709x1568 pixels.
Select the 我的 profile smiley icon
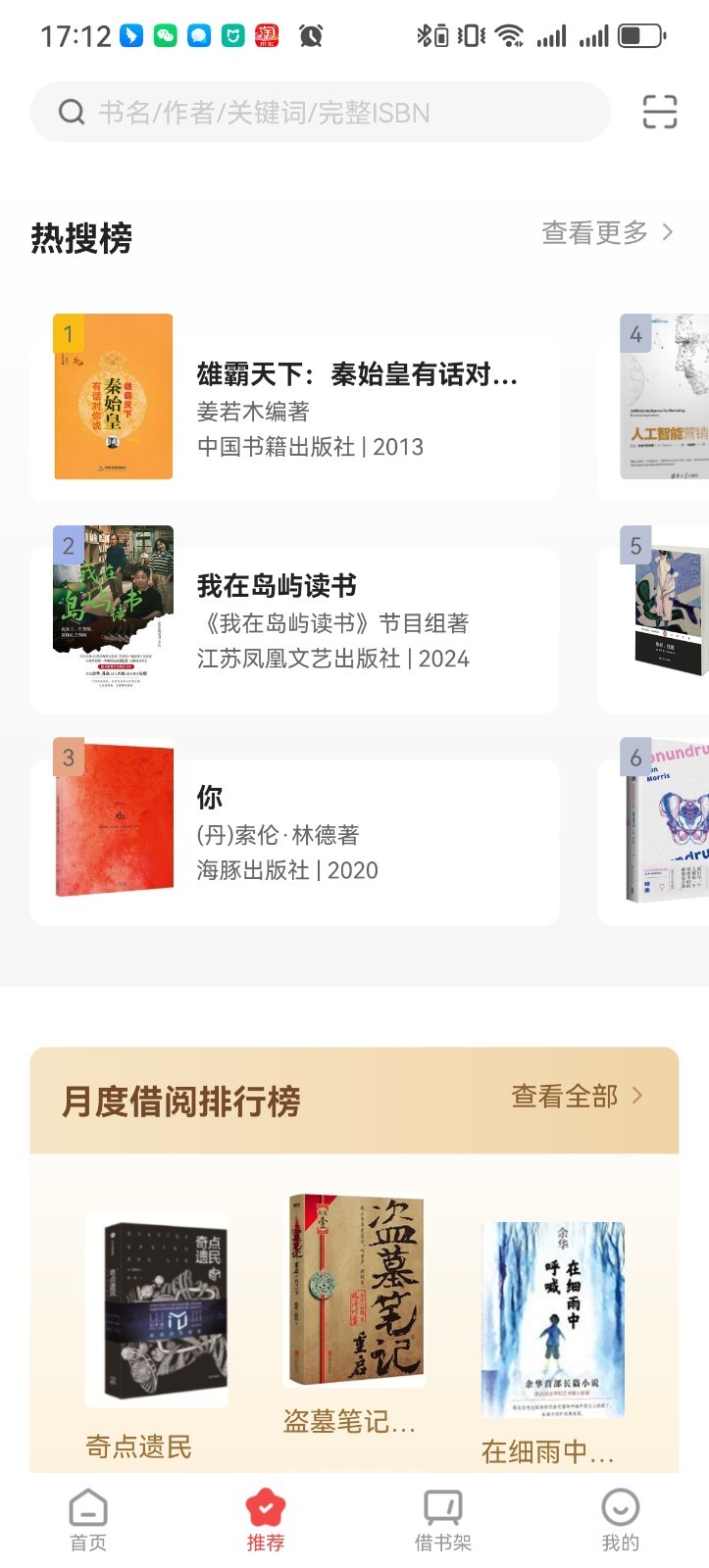coord(619,1505)
